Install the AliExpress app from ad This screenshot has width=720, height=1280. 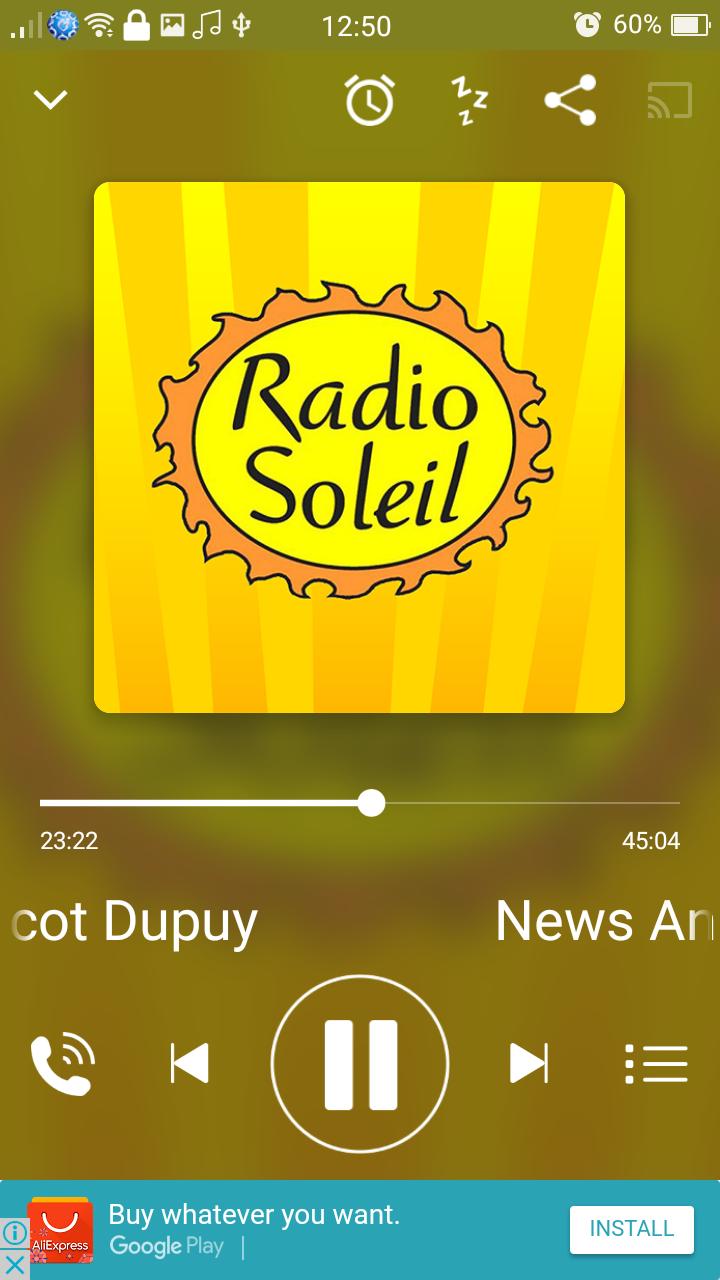(631, 1228)
